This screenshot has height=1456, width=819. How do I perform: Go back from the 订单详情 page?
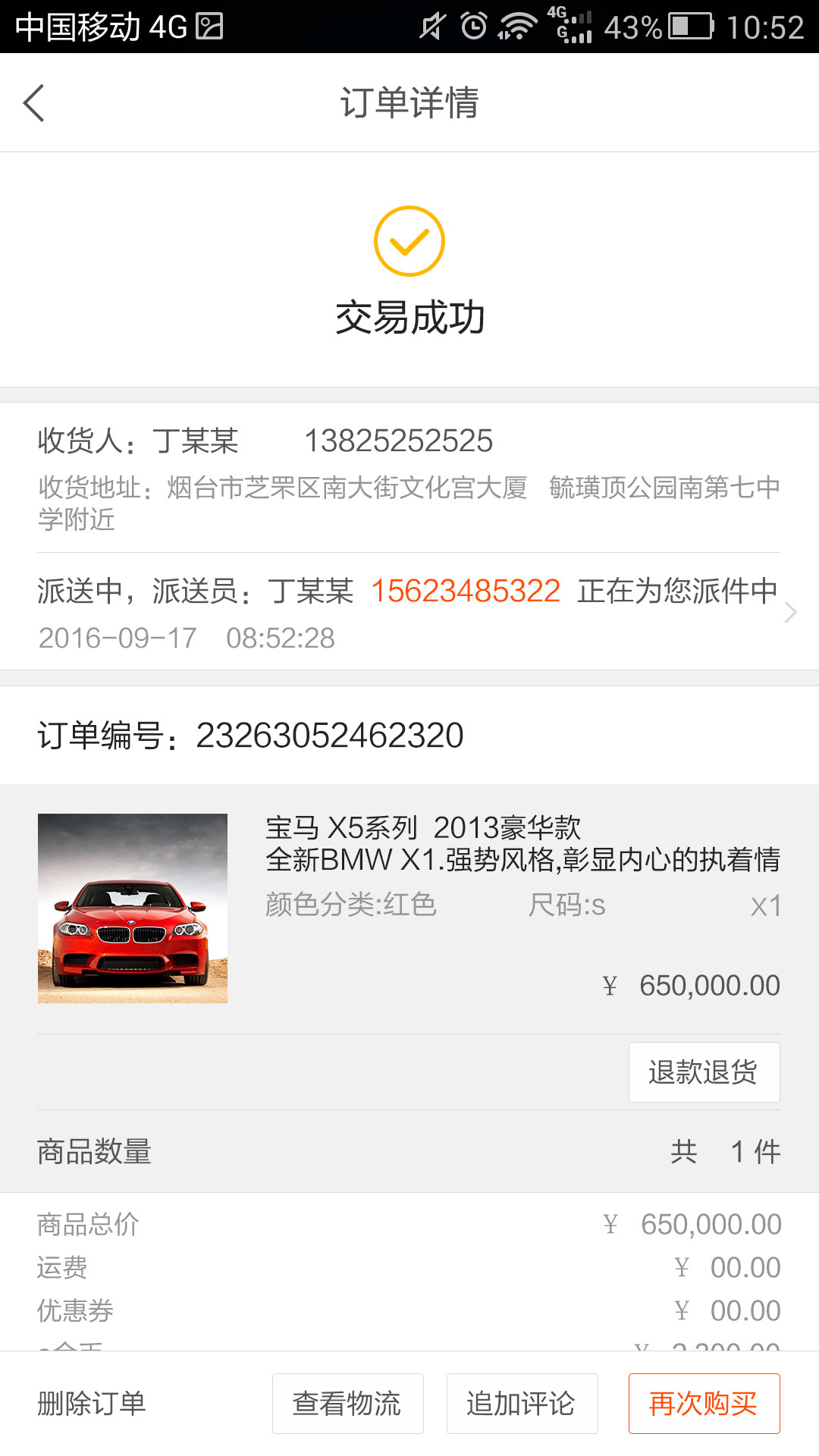point(34,102)
